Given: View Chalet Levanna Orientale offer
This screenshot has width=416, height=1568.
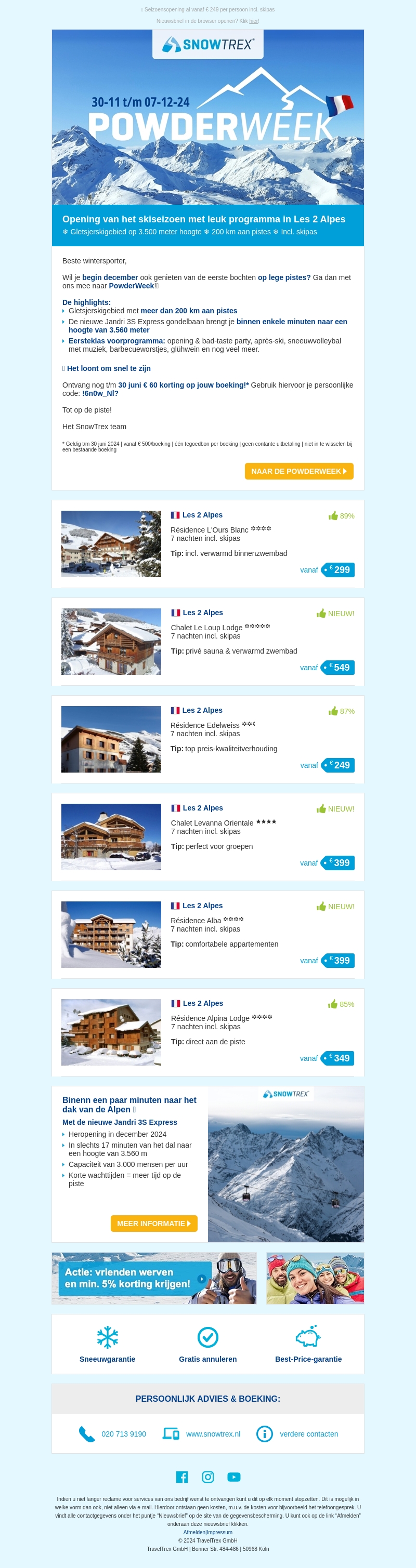Looking at the screenshot, I should [212, 823].
